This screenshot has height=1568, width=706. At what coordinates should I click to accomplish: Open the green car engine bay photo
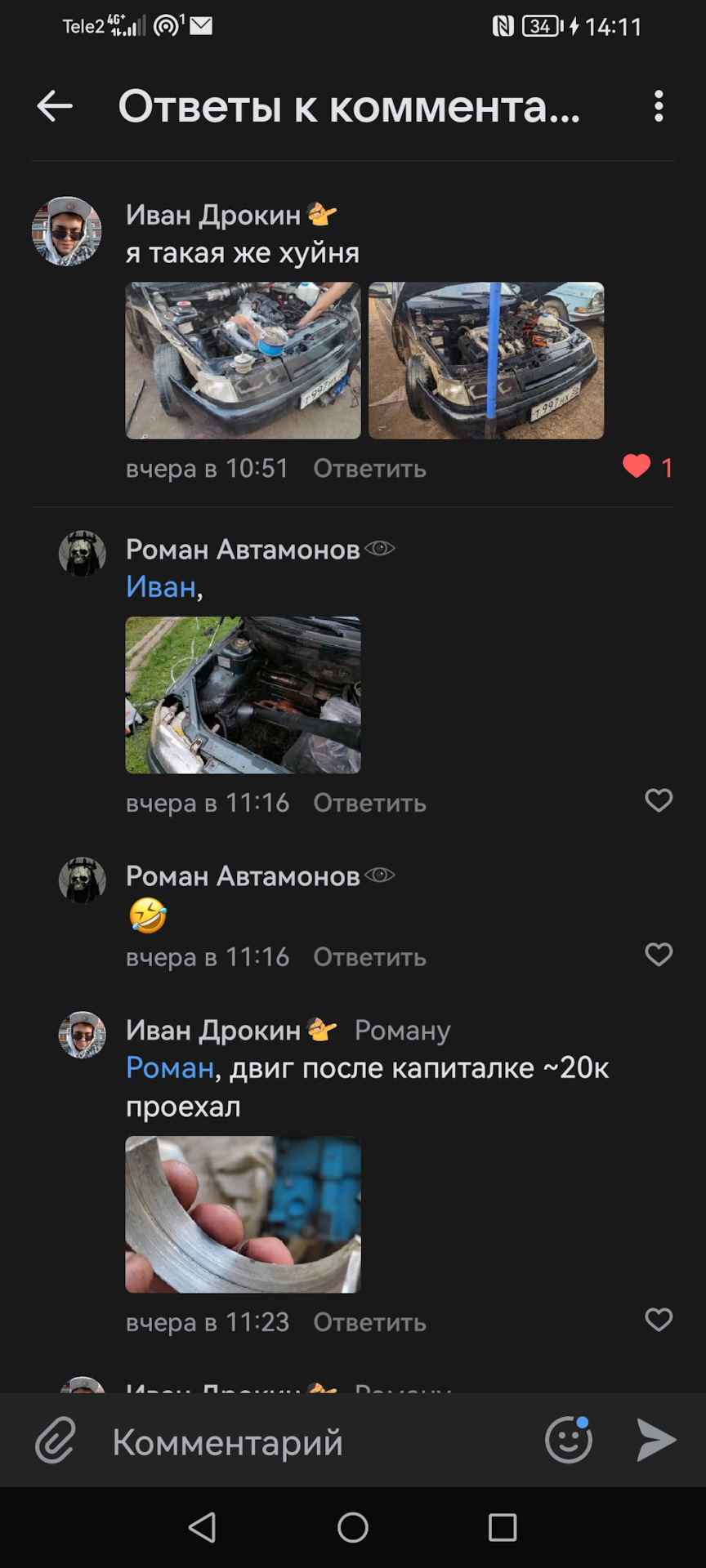tap(242, 694)
